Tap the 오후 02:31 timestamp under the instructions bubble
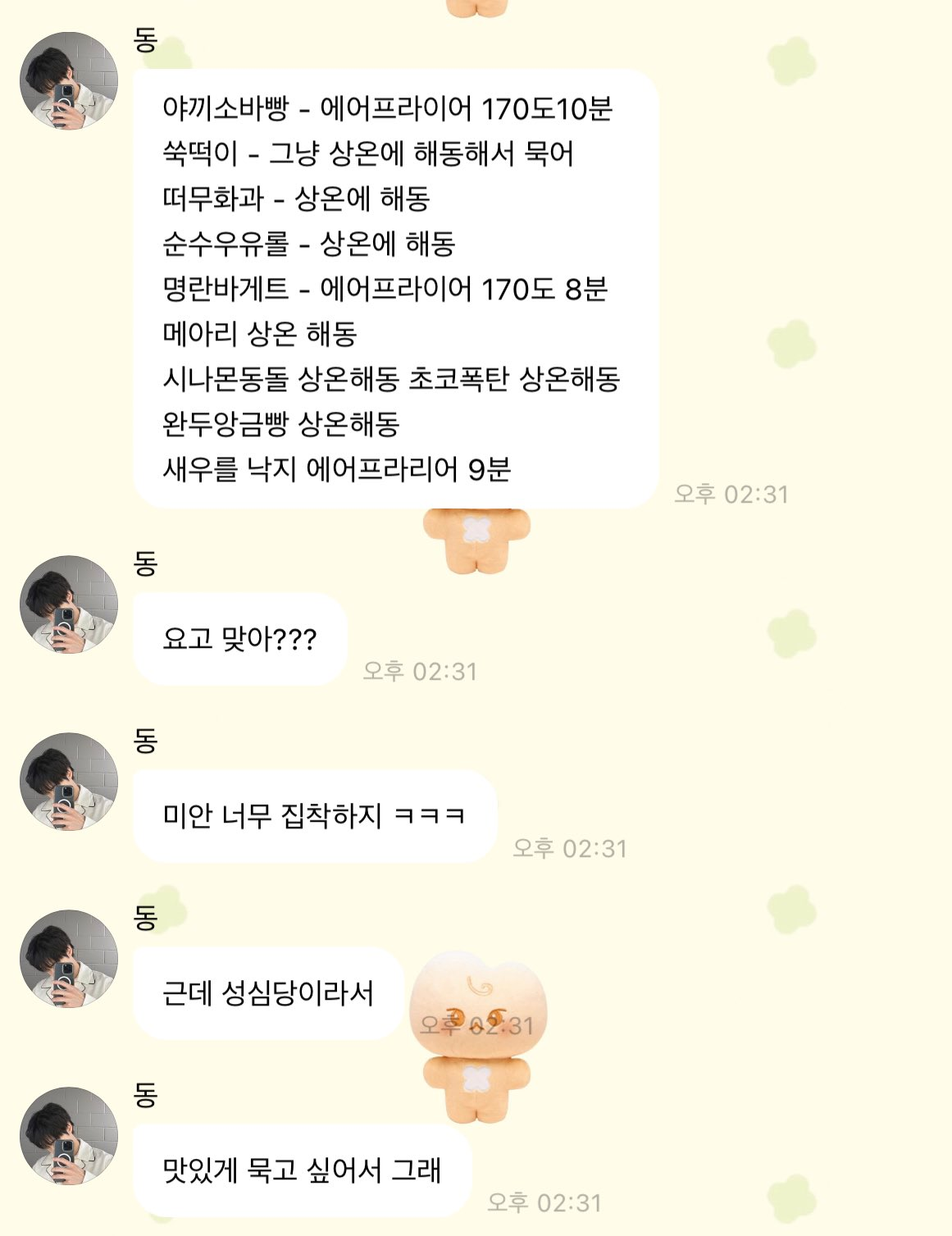Image resolution: width=952 pixels, height=1236 pixels. click(x=732, y=493)
